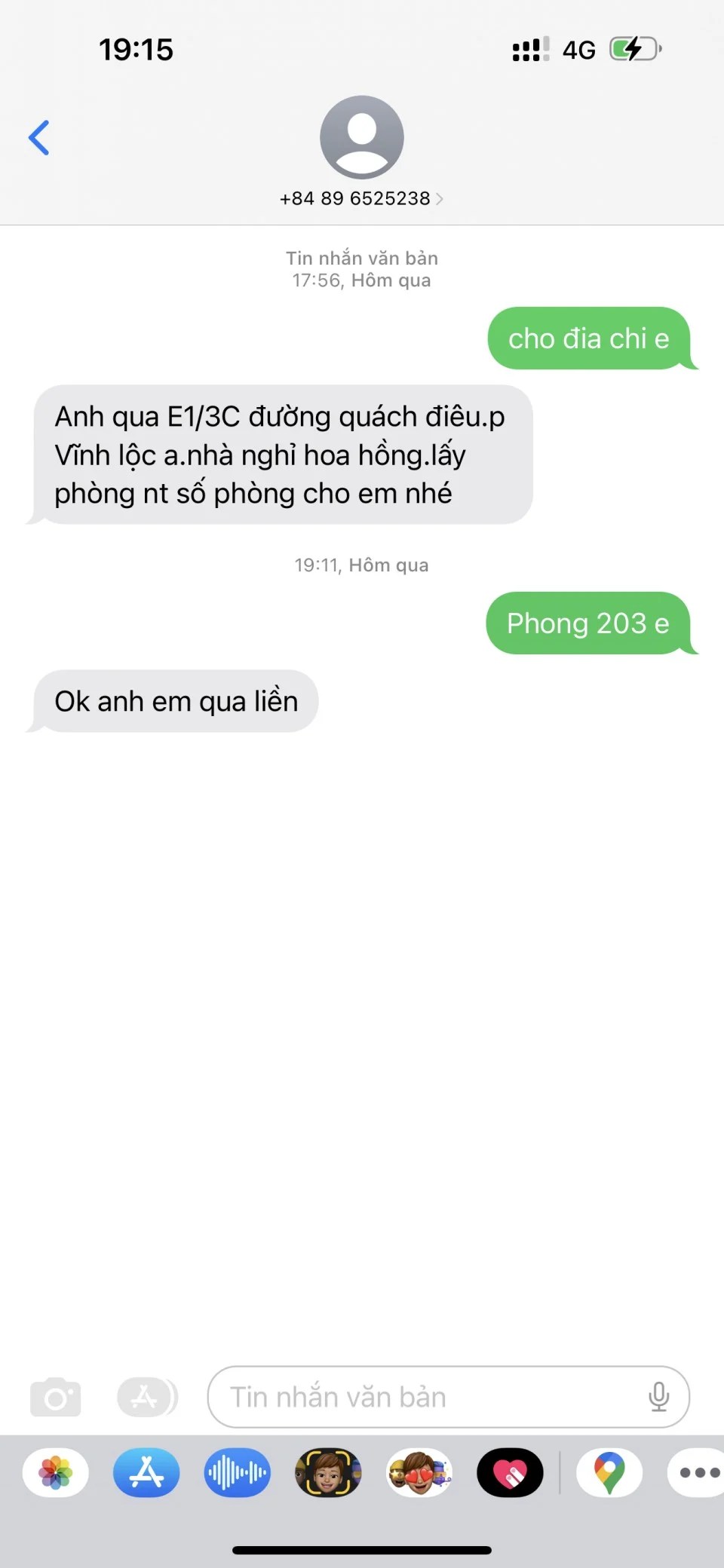Screen dimensions: 724x1568
Task: Open the Memoji stickers app
Action: tap(419, 1472)
